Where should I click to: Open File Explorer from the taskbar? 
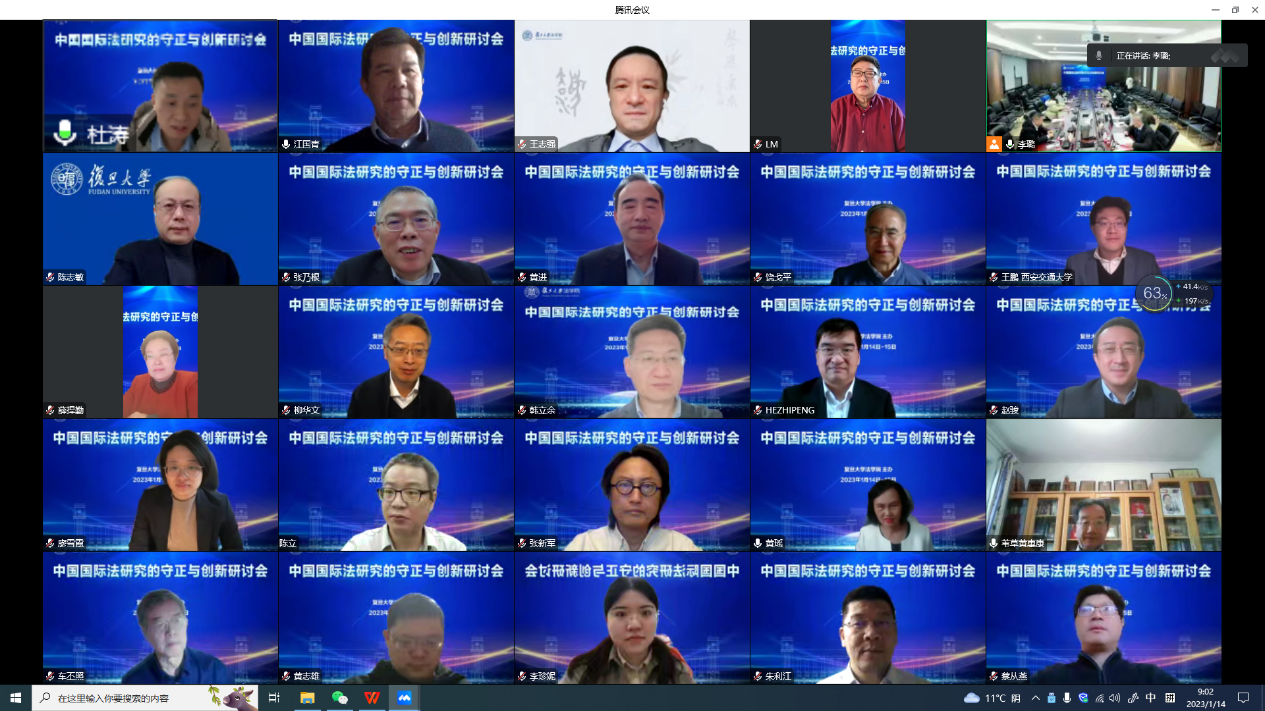tap(307, 697)
